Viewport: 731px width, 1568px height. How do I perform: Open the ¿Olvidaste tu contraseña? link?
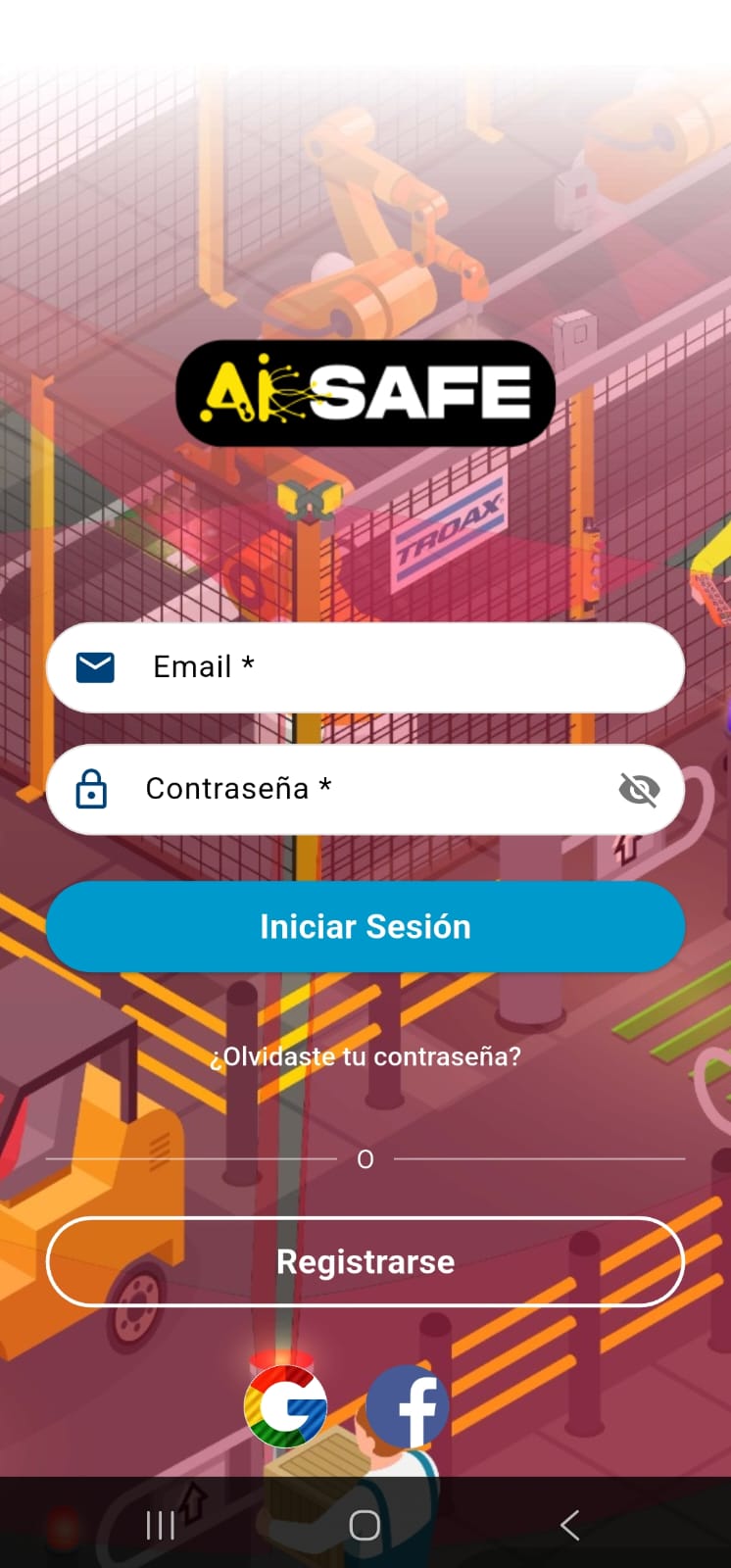(x=365, y=1056)
